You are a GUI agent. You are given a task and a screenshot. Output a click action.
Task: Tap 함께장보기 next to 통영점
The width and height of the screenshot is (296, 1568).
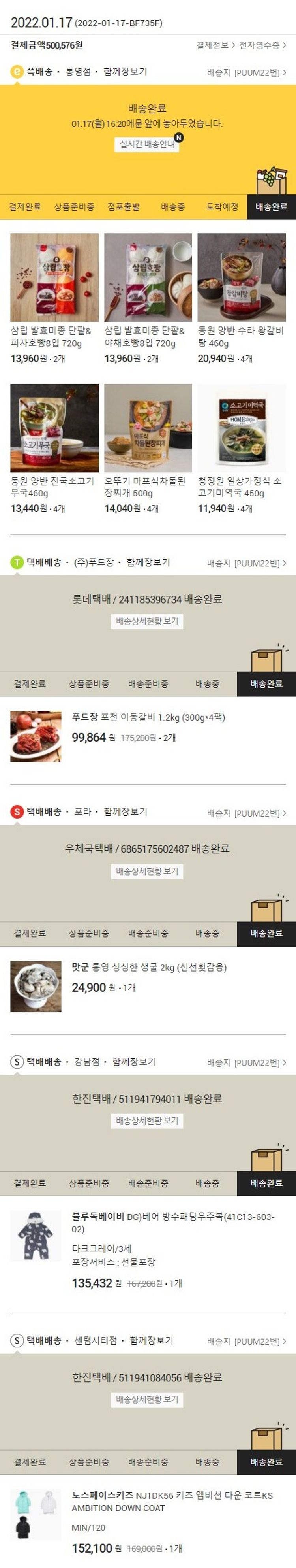coord(125,72)
